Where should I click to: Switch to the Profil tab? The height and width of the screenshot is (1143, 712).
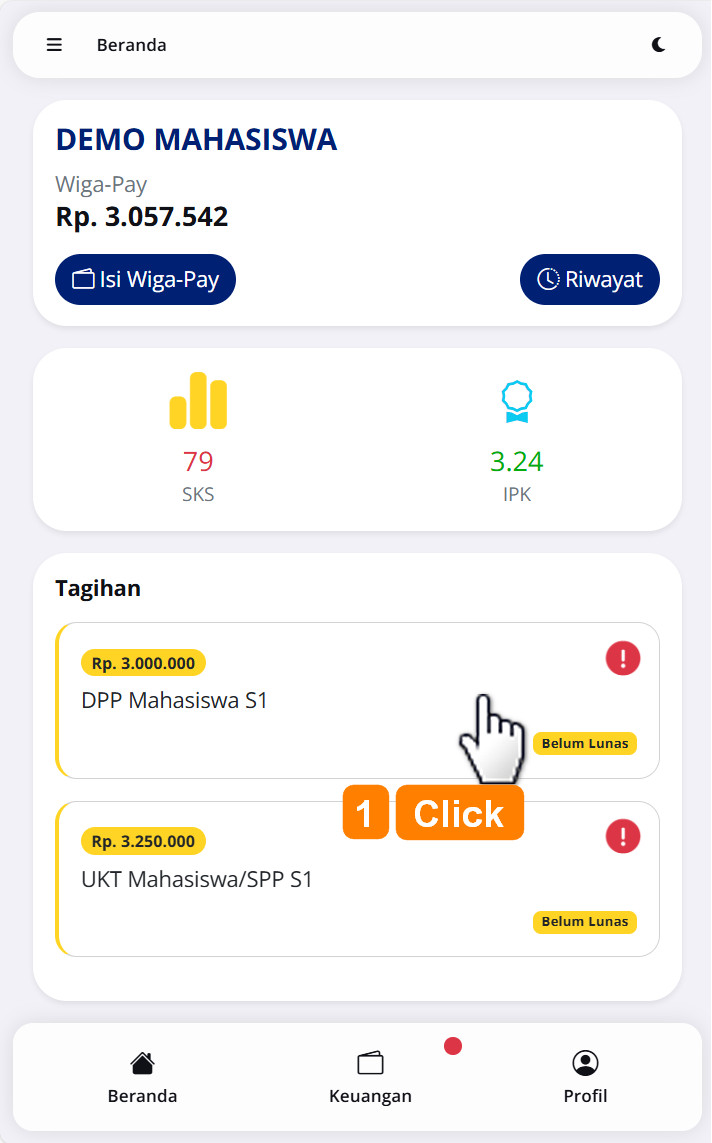pos(585,1077)
